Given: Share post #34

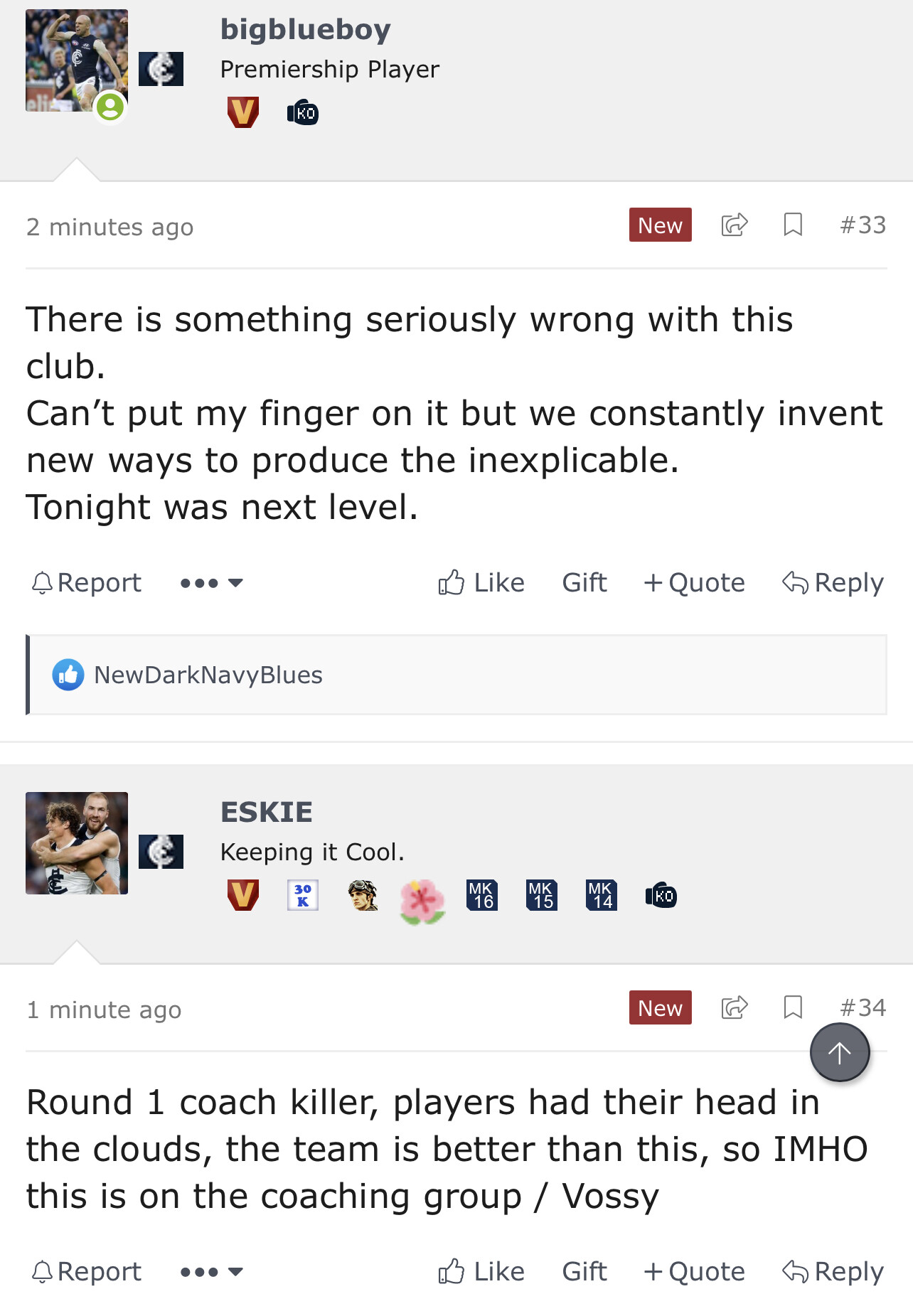Looking at the screenshot, I should tap(734, 1008).
